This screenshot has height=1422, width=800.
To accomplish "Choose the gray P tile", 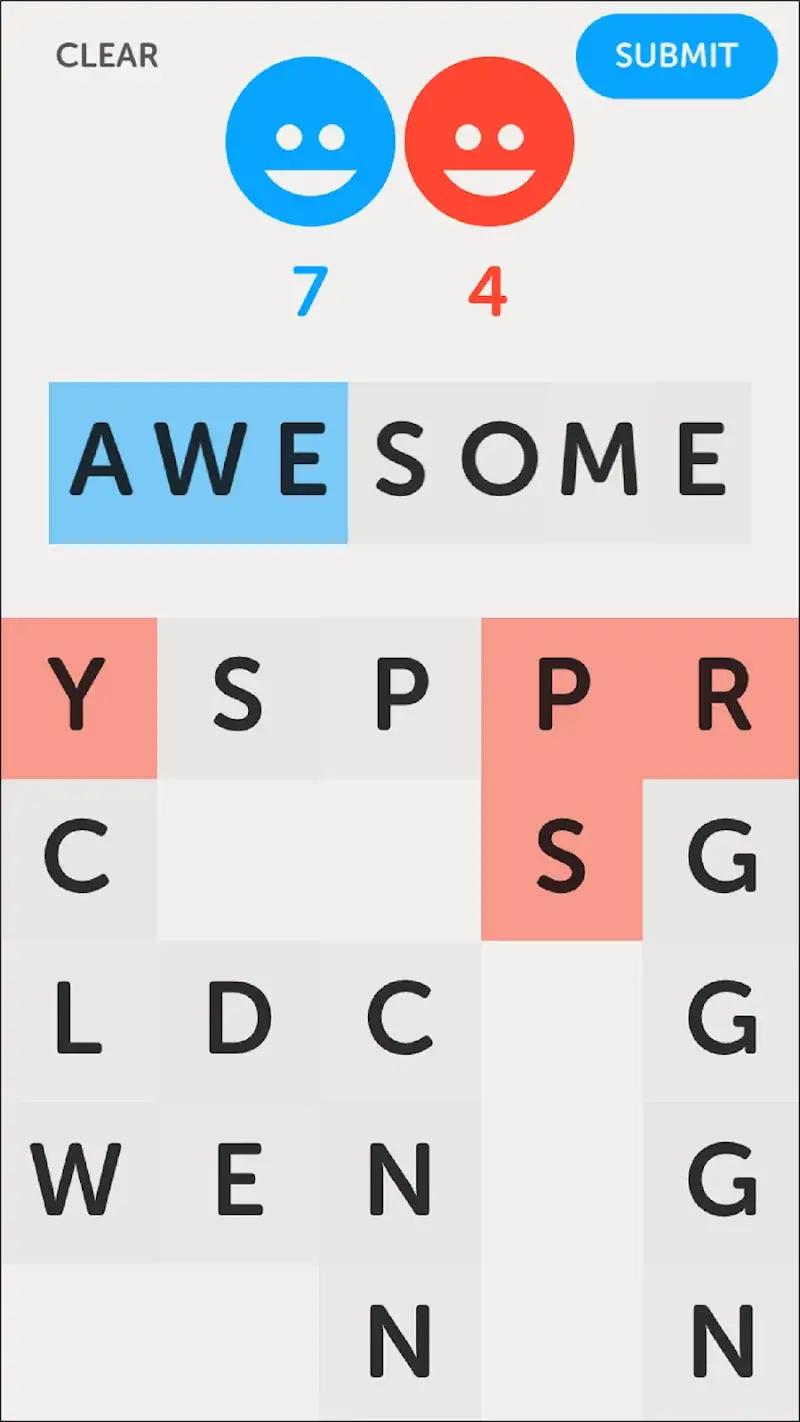I will click(400, 697).
